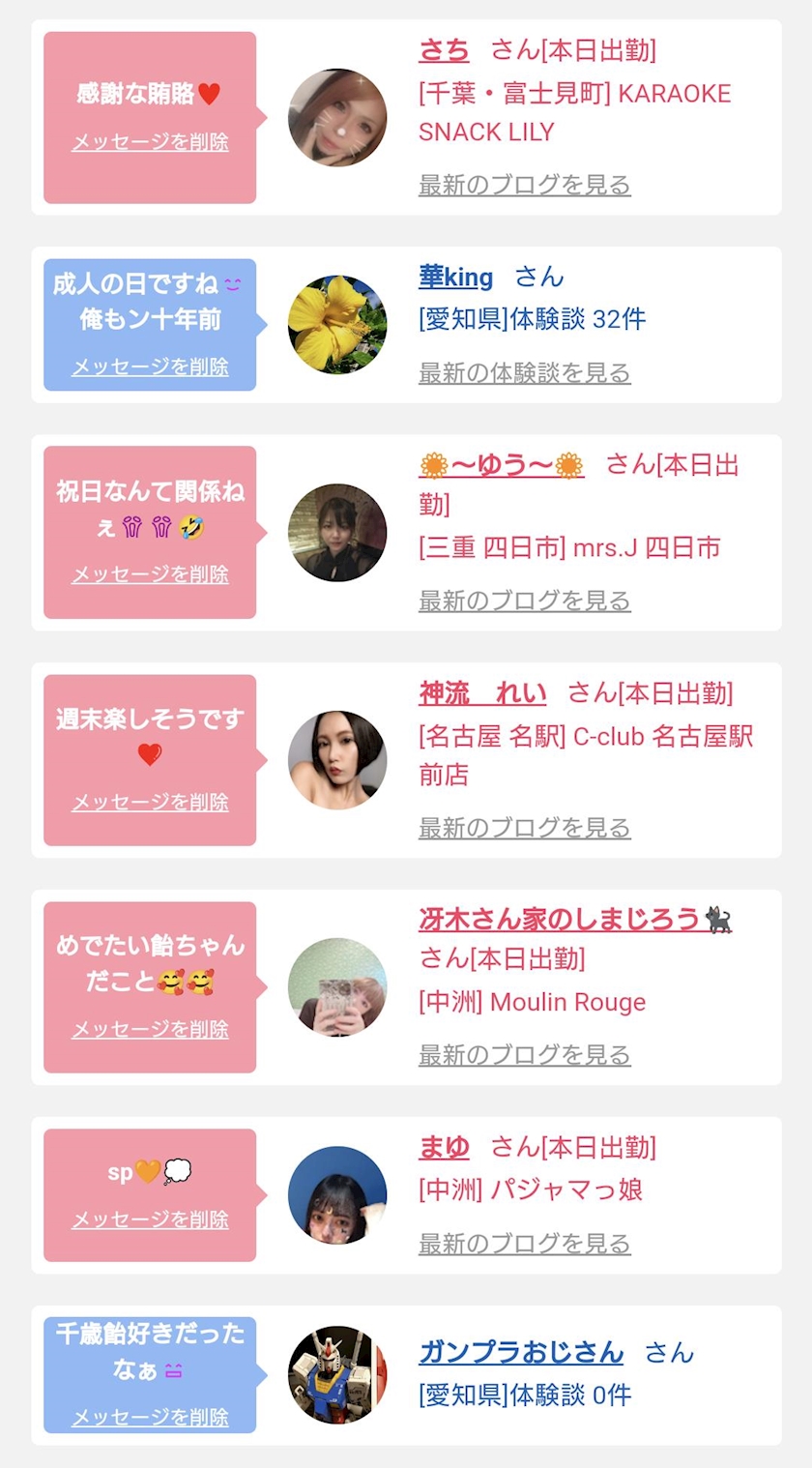The height and width of the screenshot is (1468, 812).
Task: Delete the めでたい飴ちゃん message
Action: click(150, 1029)
